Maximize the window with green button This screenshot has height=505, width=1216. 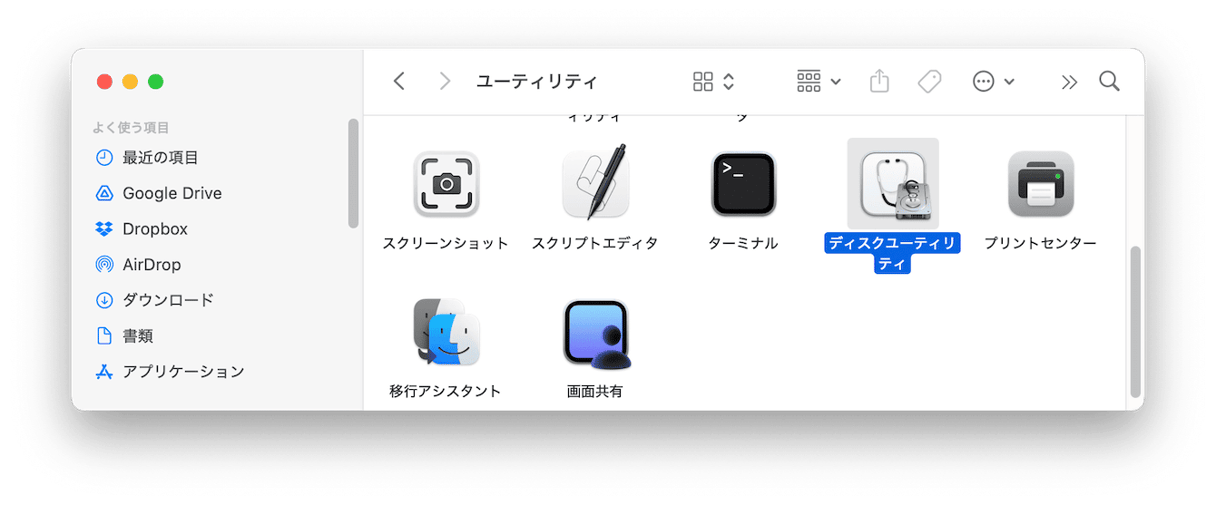pos(155,82)
